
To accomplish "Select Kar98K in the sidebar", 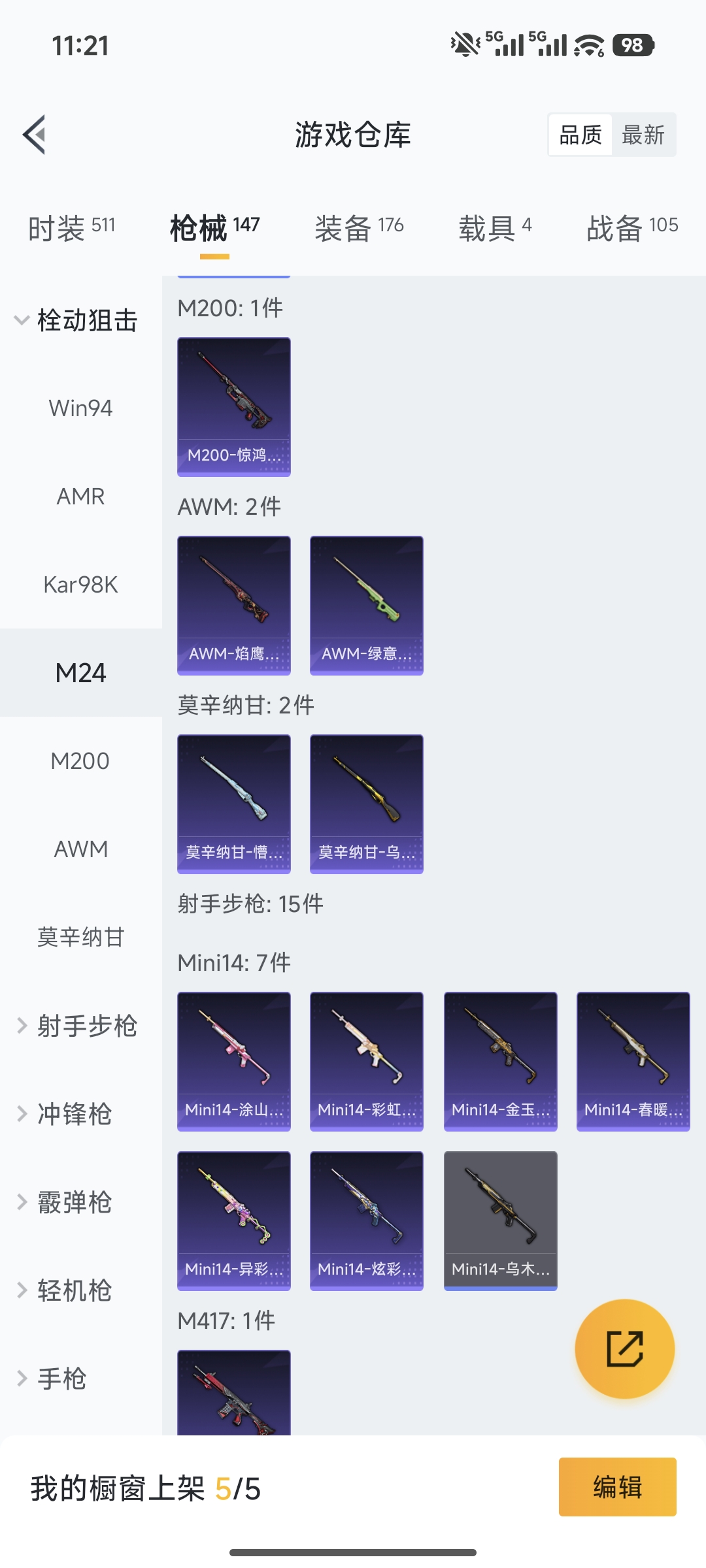I will point(80,585).
